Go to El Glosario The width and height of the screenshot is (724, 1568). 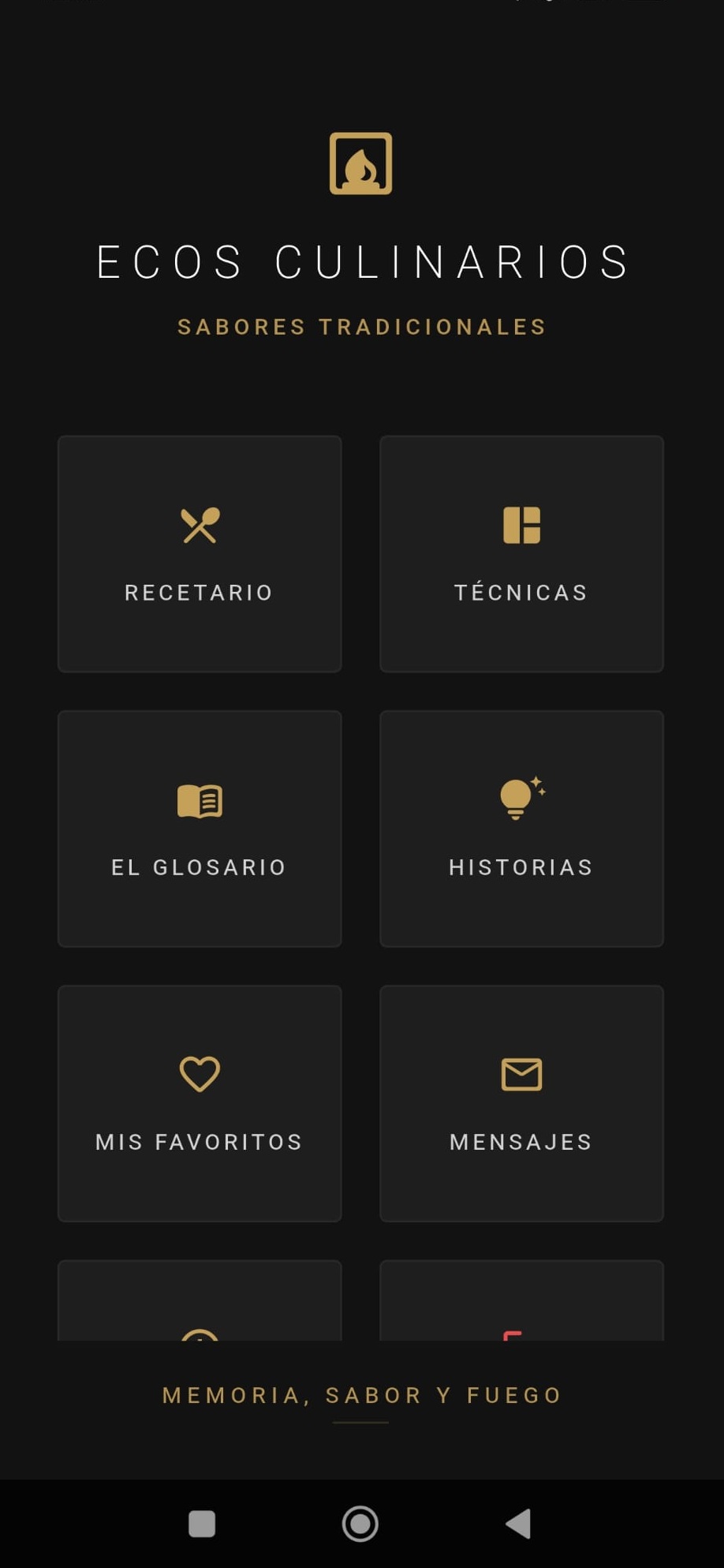200,829
